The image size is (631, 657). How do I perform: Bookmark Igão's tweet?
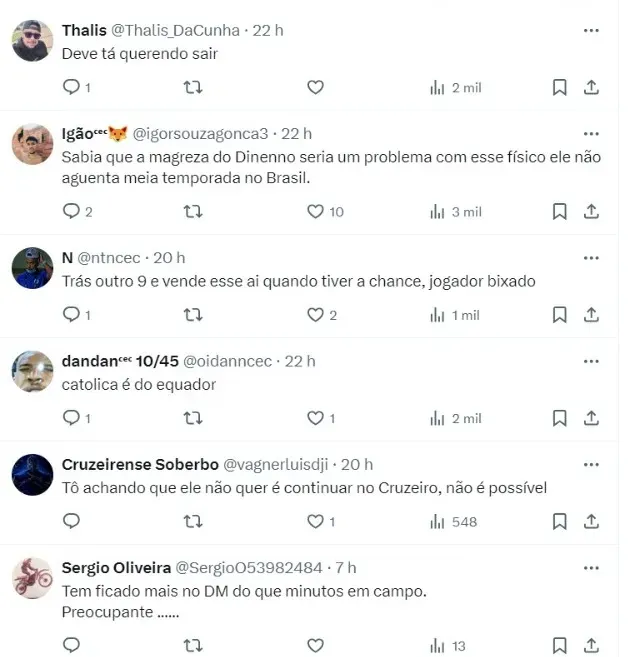[559, 212]
